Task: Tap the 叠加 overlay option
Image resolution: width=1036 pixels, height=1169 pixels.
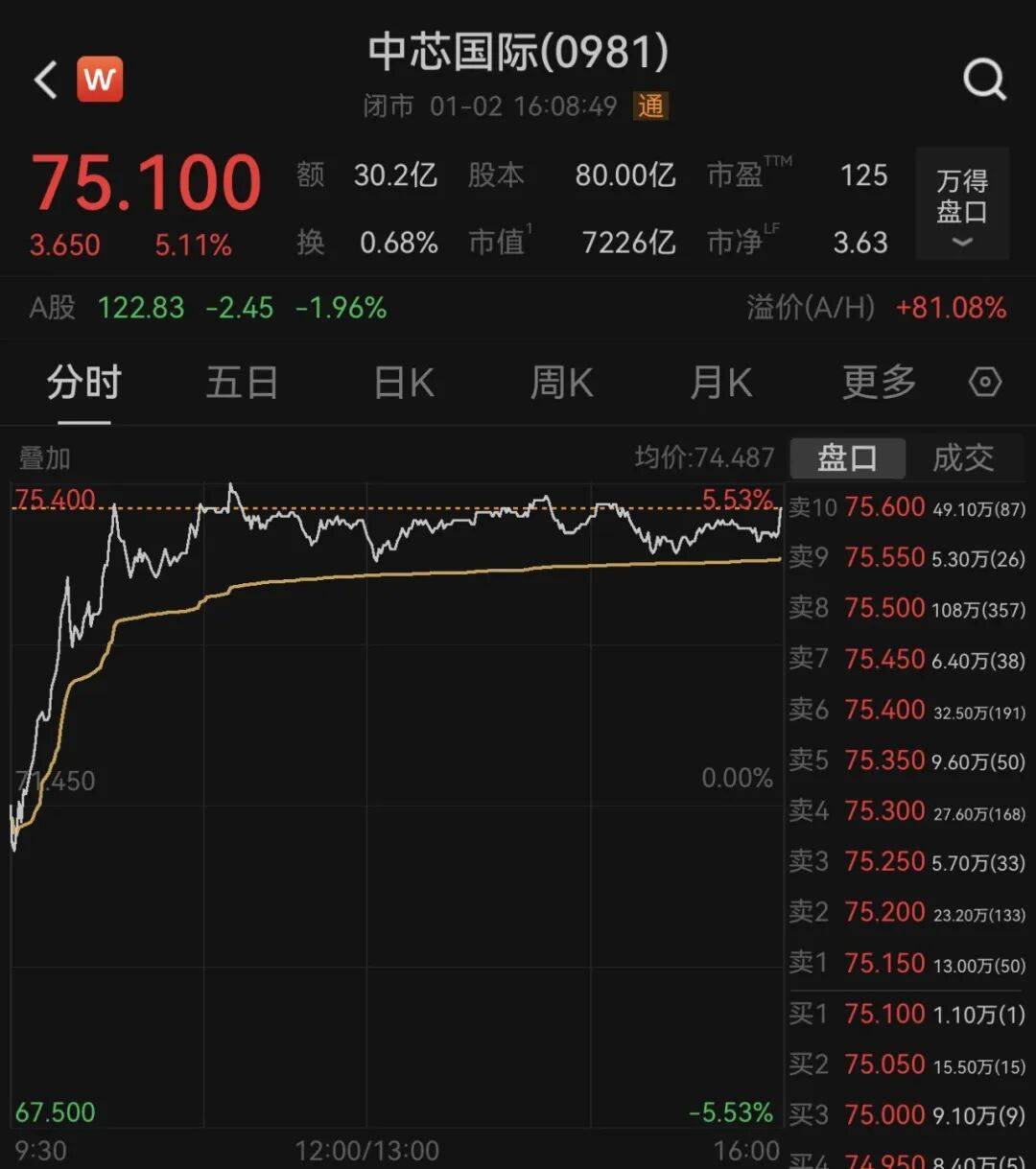Action: 45,458
